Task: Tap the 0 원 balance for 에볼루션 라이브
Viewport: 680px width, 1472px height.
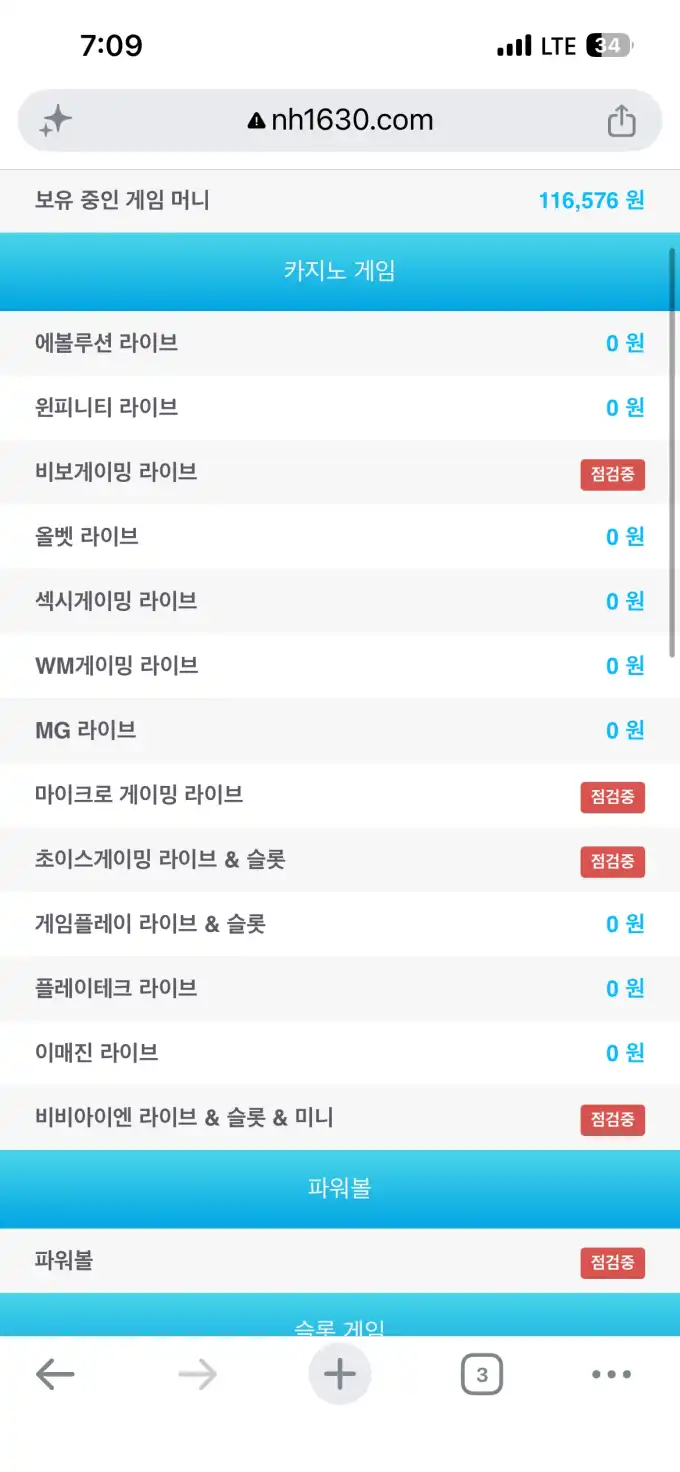Action: click(x=625, y=343)
